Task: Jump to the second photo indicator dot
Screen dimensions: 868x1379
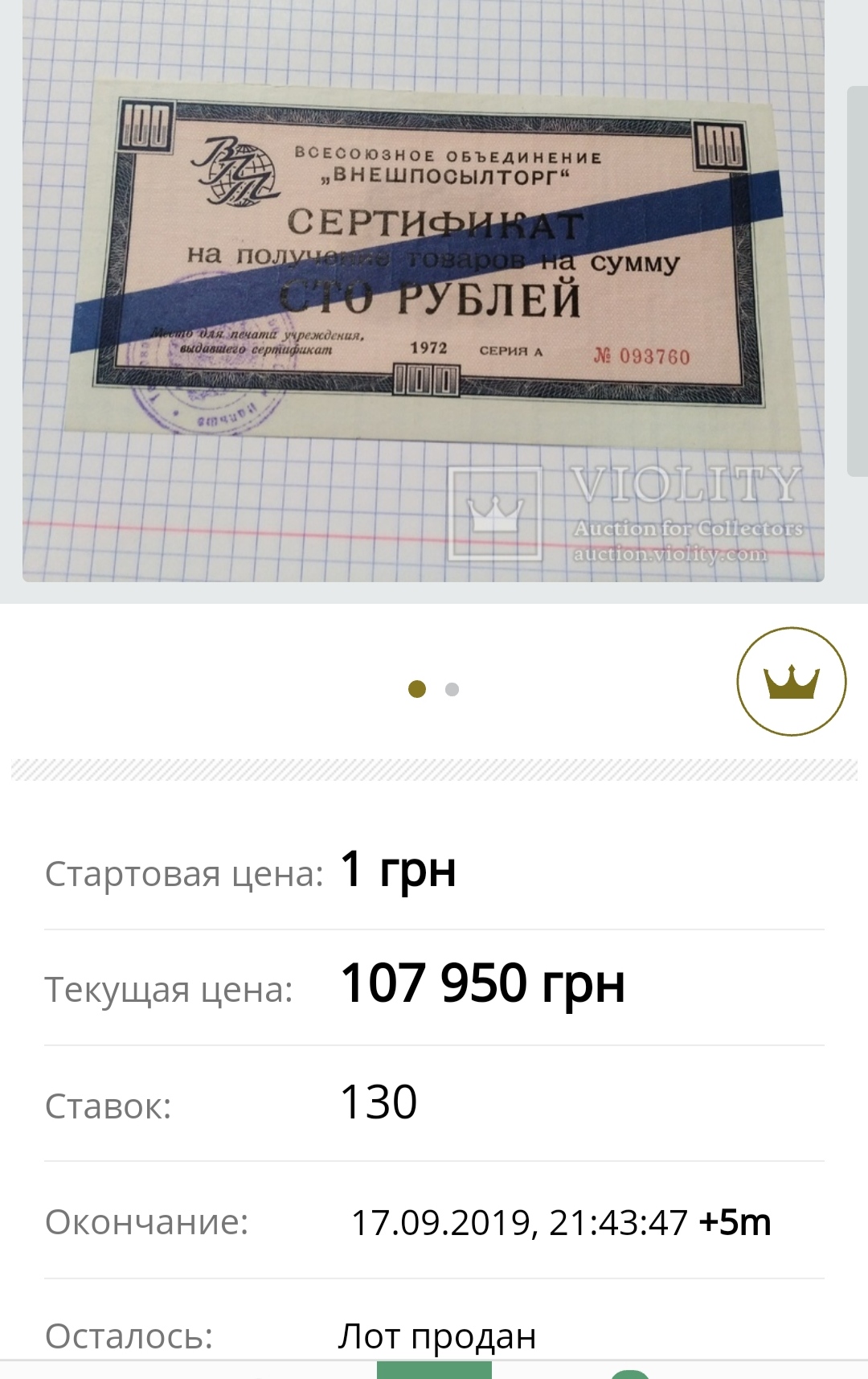Action: click(452, 689)
